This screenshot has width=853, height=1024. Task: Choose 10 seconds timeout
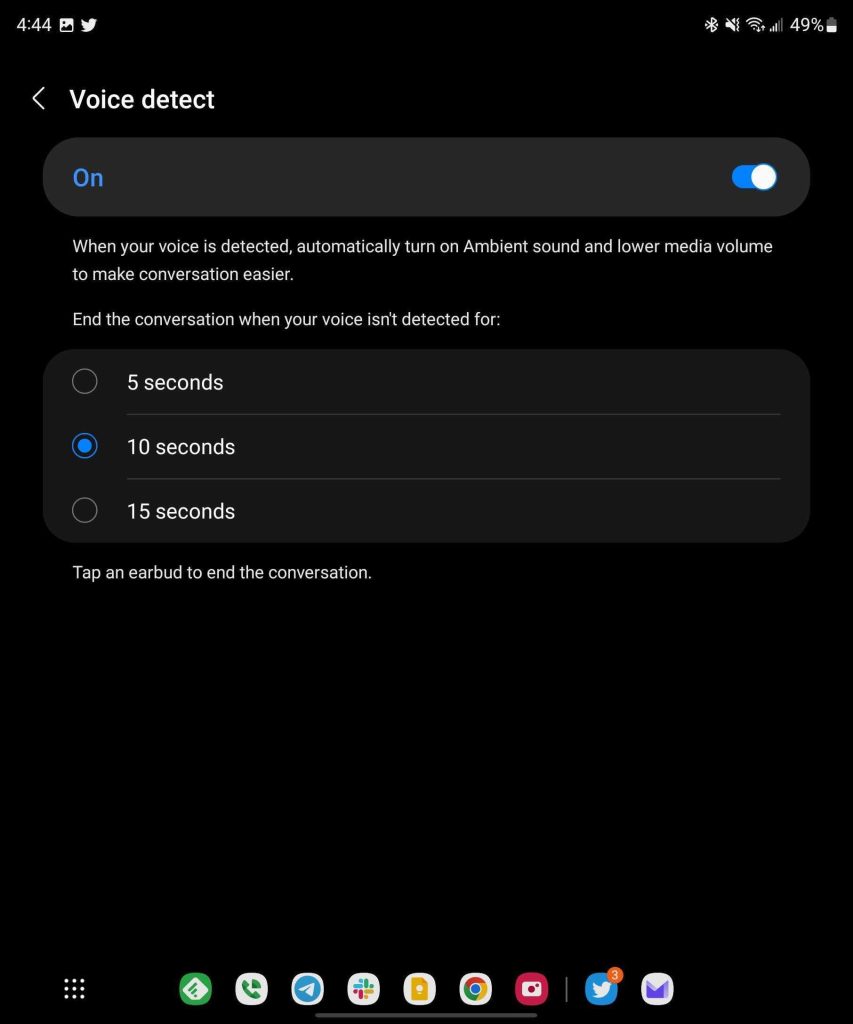click(x=85, y=446)
